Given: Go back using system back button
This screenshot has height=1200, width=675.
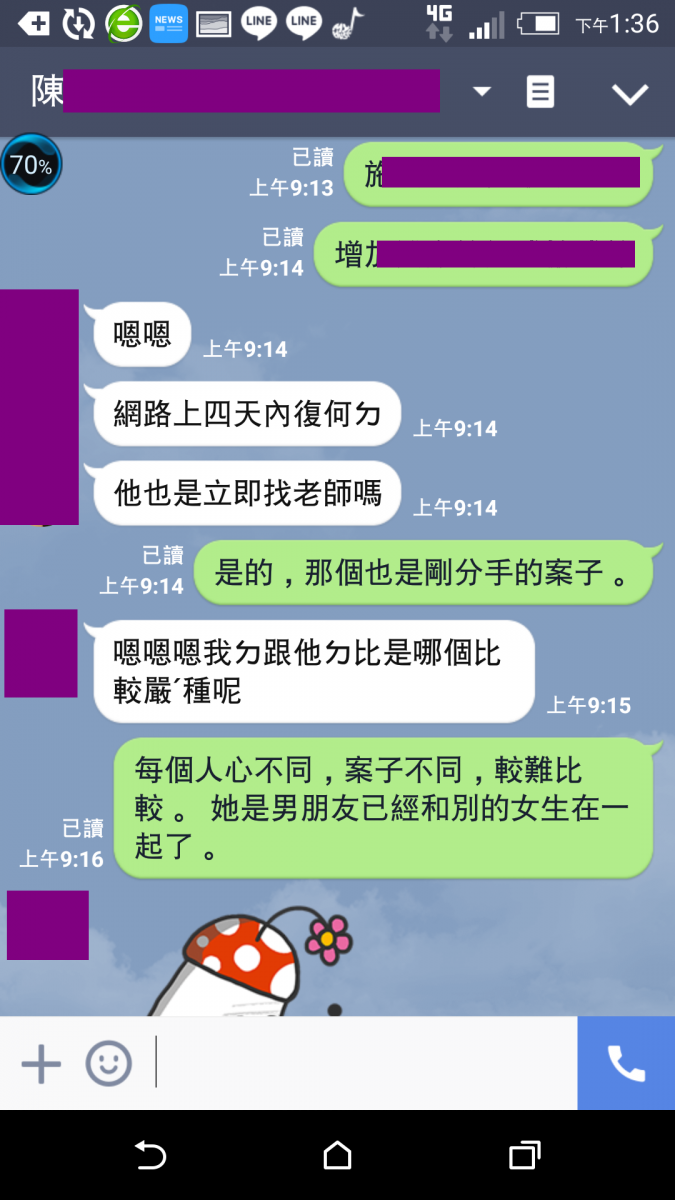Looking at the screenshot, I should click(150, 1156).
